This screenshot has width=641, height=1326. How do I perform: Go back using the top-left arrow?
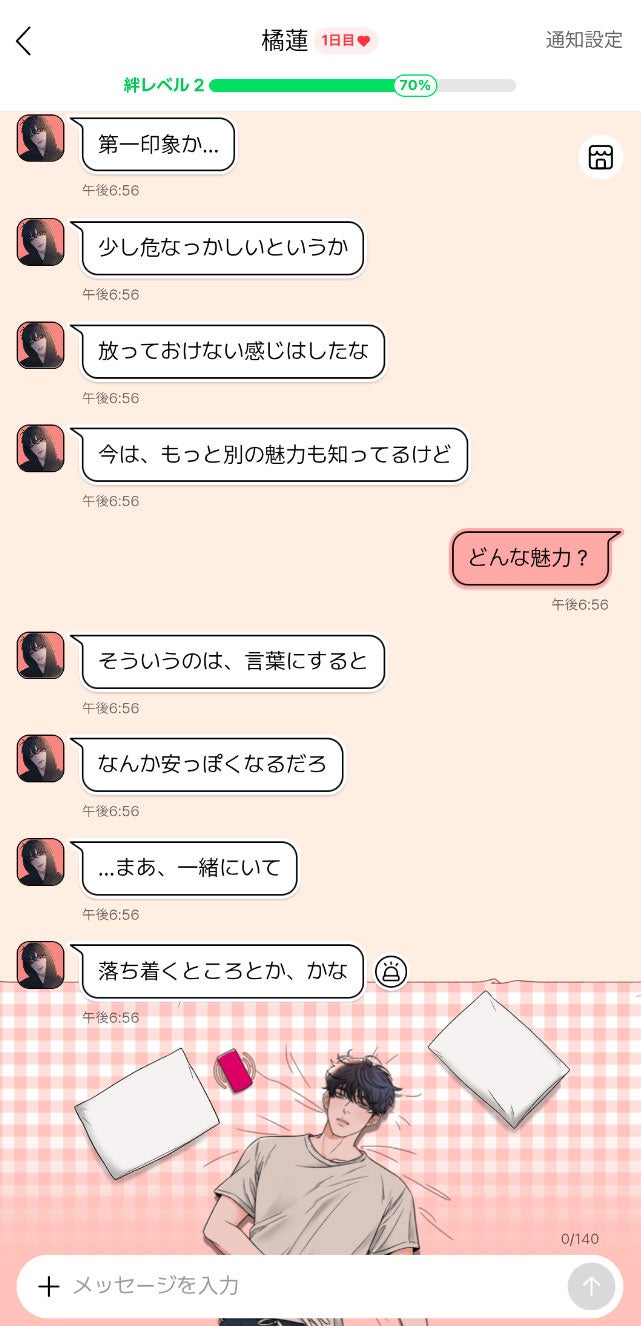pyautogui.click(x=24, y=41)
